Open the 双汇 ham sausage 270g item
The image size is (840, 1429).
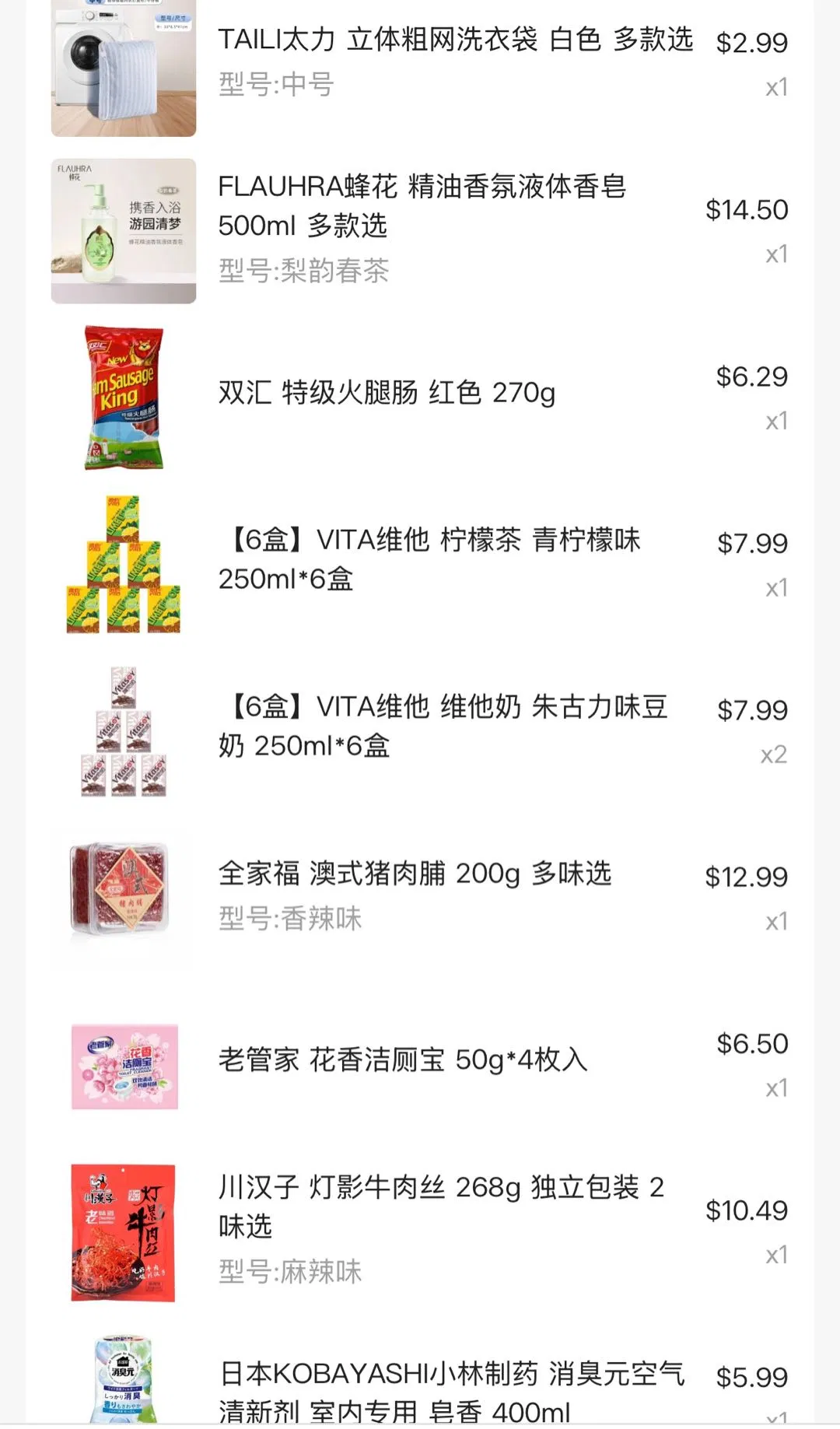tap(387, 393)
